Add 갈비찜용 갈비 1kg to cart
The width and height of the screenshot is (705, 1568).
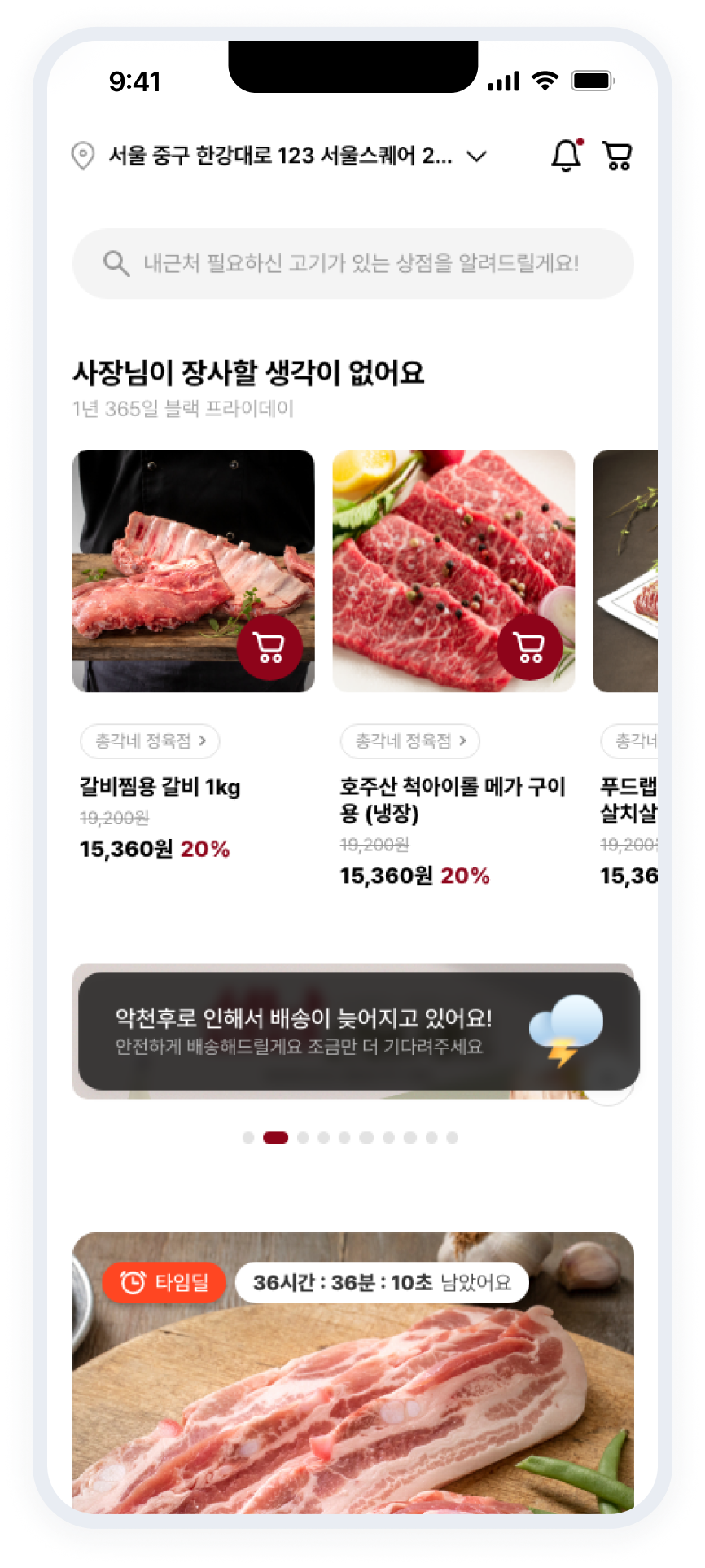[x=269, y=647]
